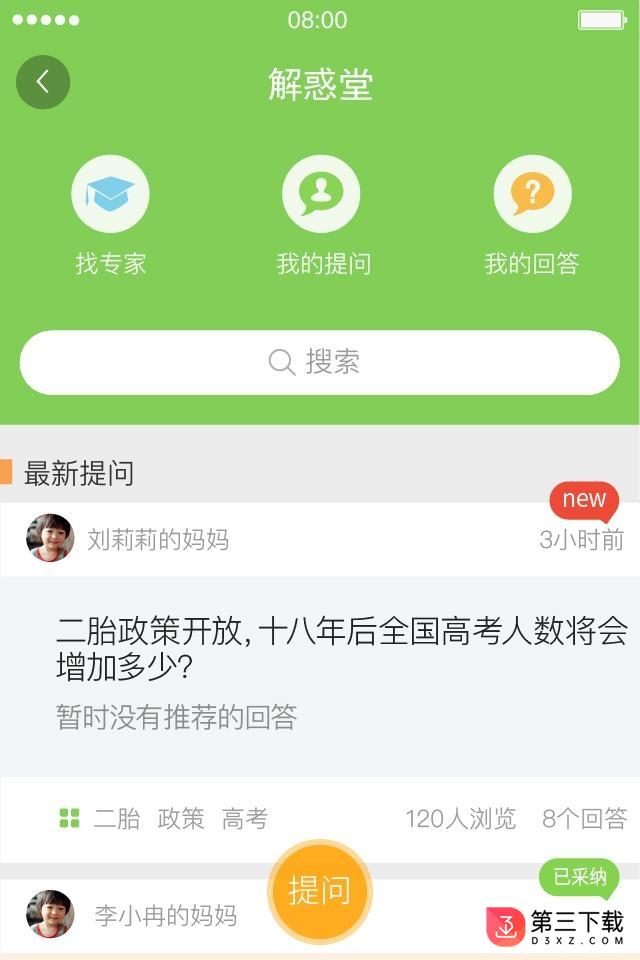View 刘莉莉的妈妈's profile avatar
The image size is (640, 960).
pos(50,539)
